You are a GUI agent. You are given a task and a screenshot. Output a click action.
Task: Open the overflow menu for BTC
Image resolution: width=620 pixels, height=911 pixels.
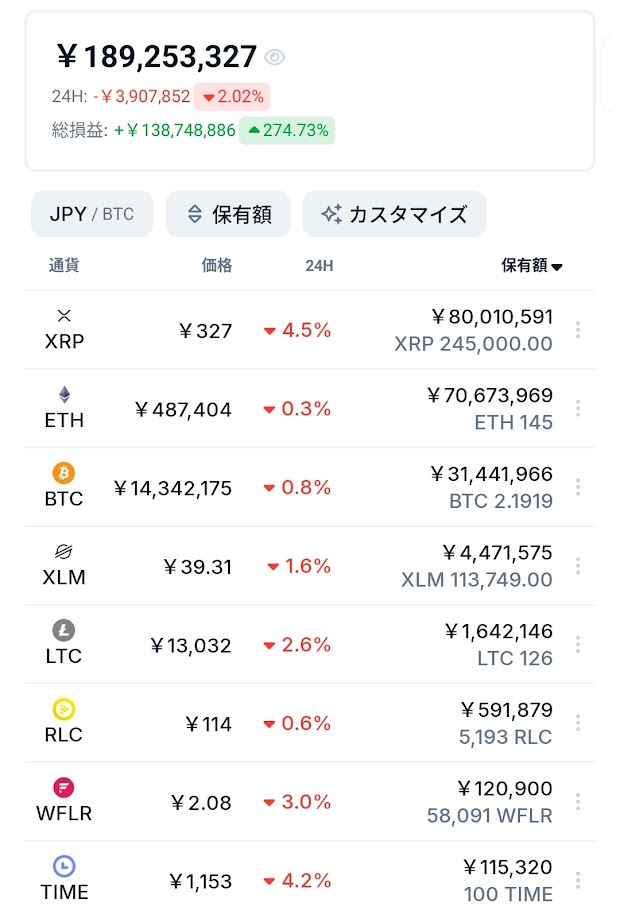(x=577, y=487)
